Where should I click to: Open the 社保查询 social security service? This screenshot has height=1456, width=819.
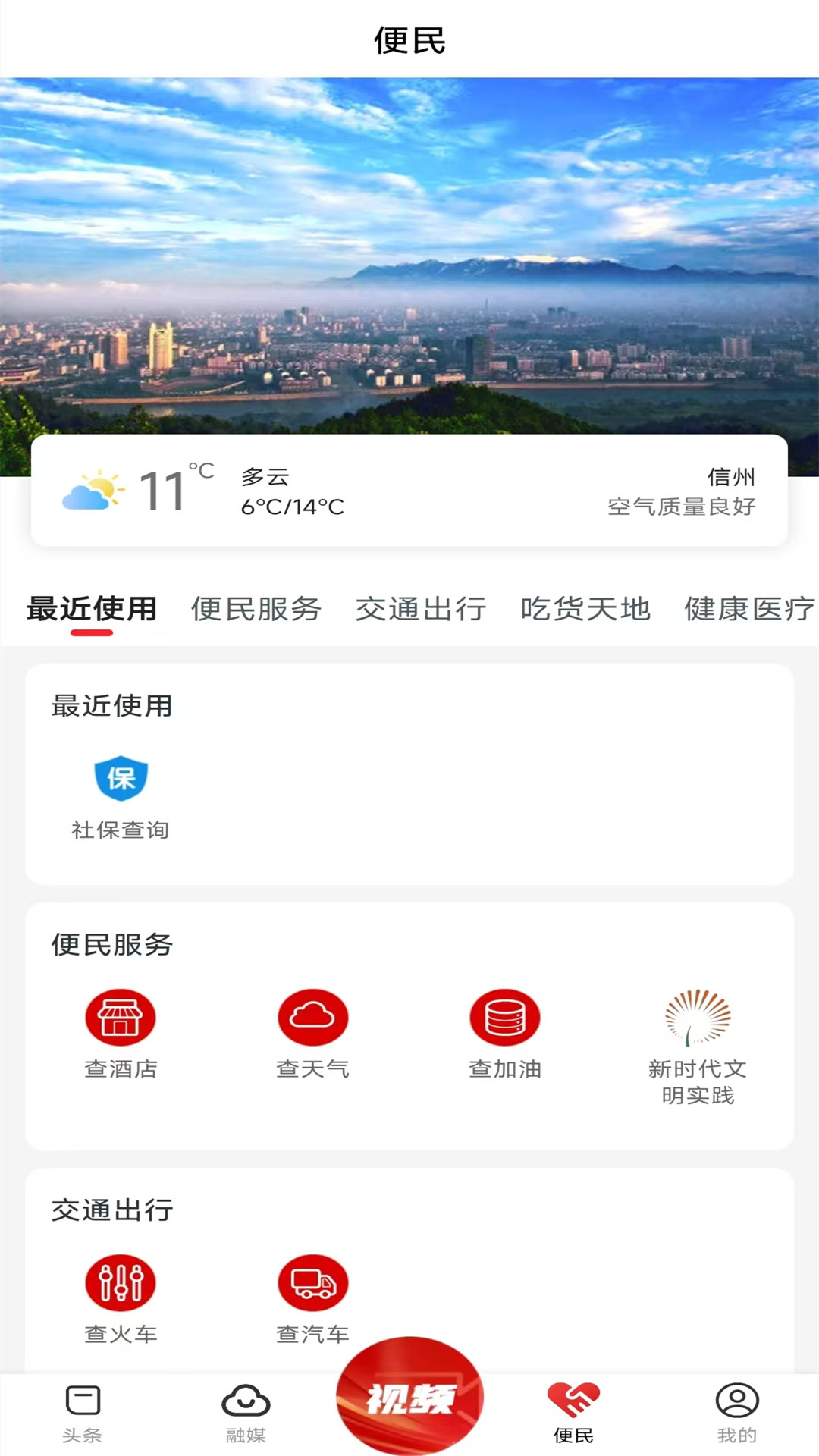click(121, 781)
